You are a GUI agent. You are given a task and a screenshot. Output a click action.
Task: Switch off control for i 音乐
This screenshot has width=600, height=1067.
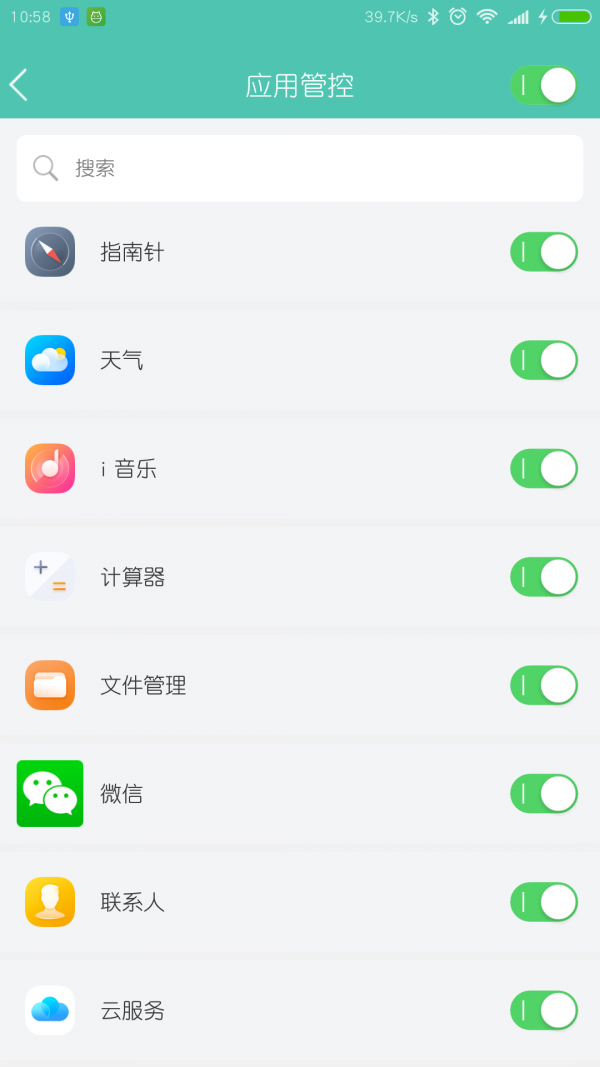tap(544, 468)
